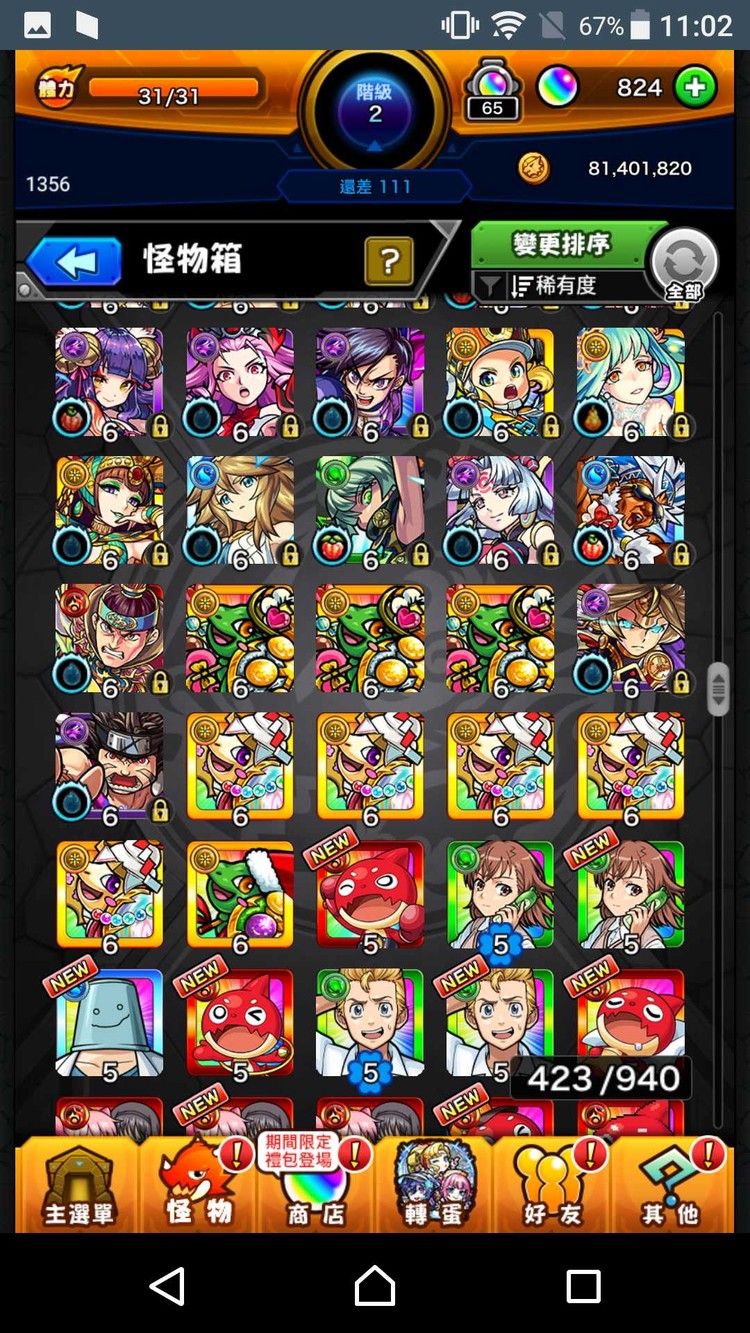
Task: Open the 其他 others tab
Action: tap(669, 1185)
